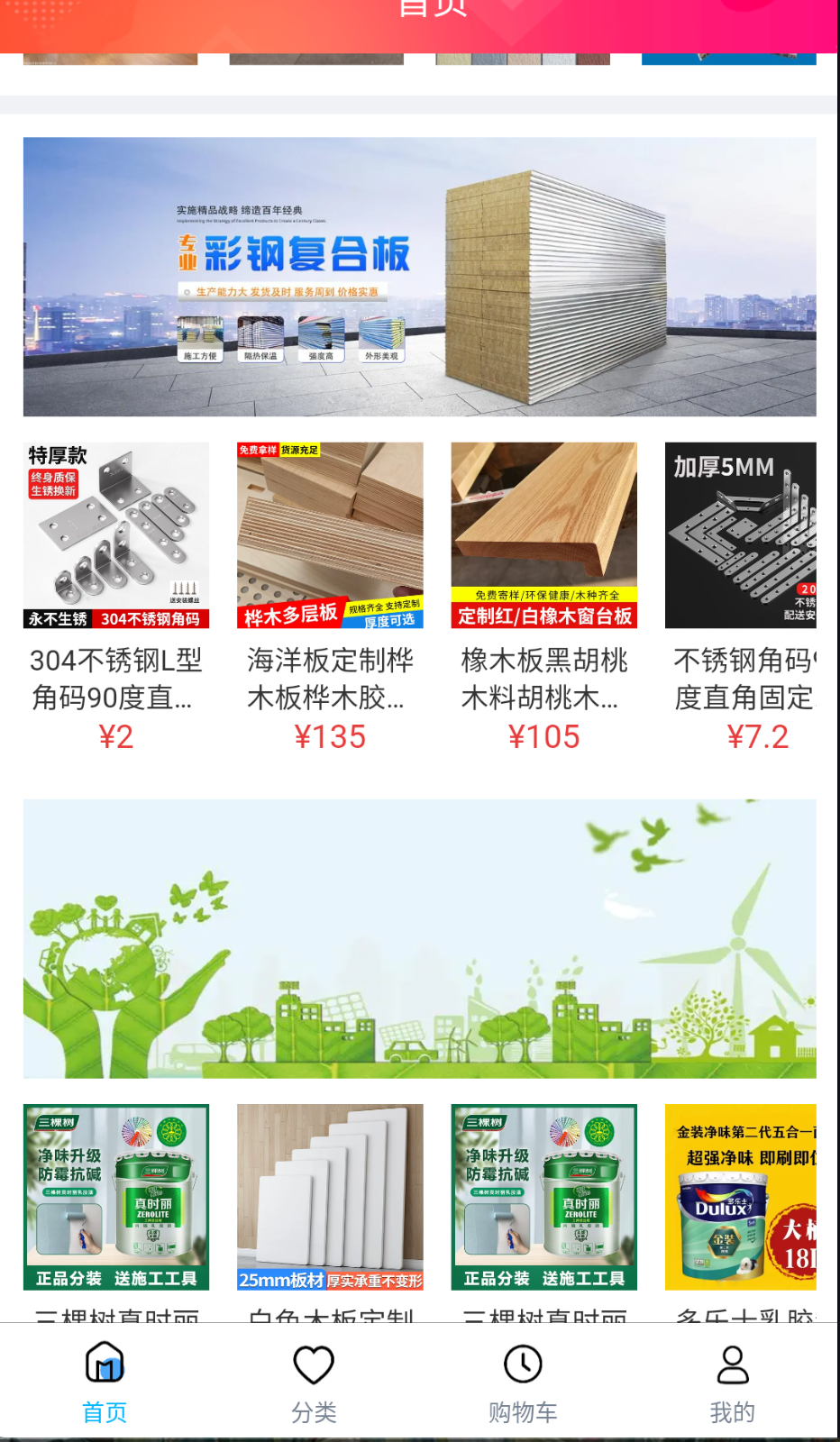Image resolution: width=840 pixels, height=1442 pixels.
Task: Open the 三棵树真时丽 paint bucket thumbnail
Action: (x=117, y=1197)
